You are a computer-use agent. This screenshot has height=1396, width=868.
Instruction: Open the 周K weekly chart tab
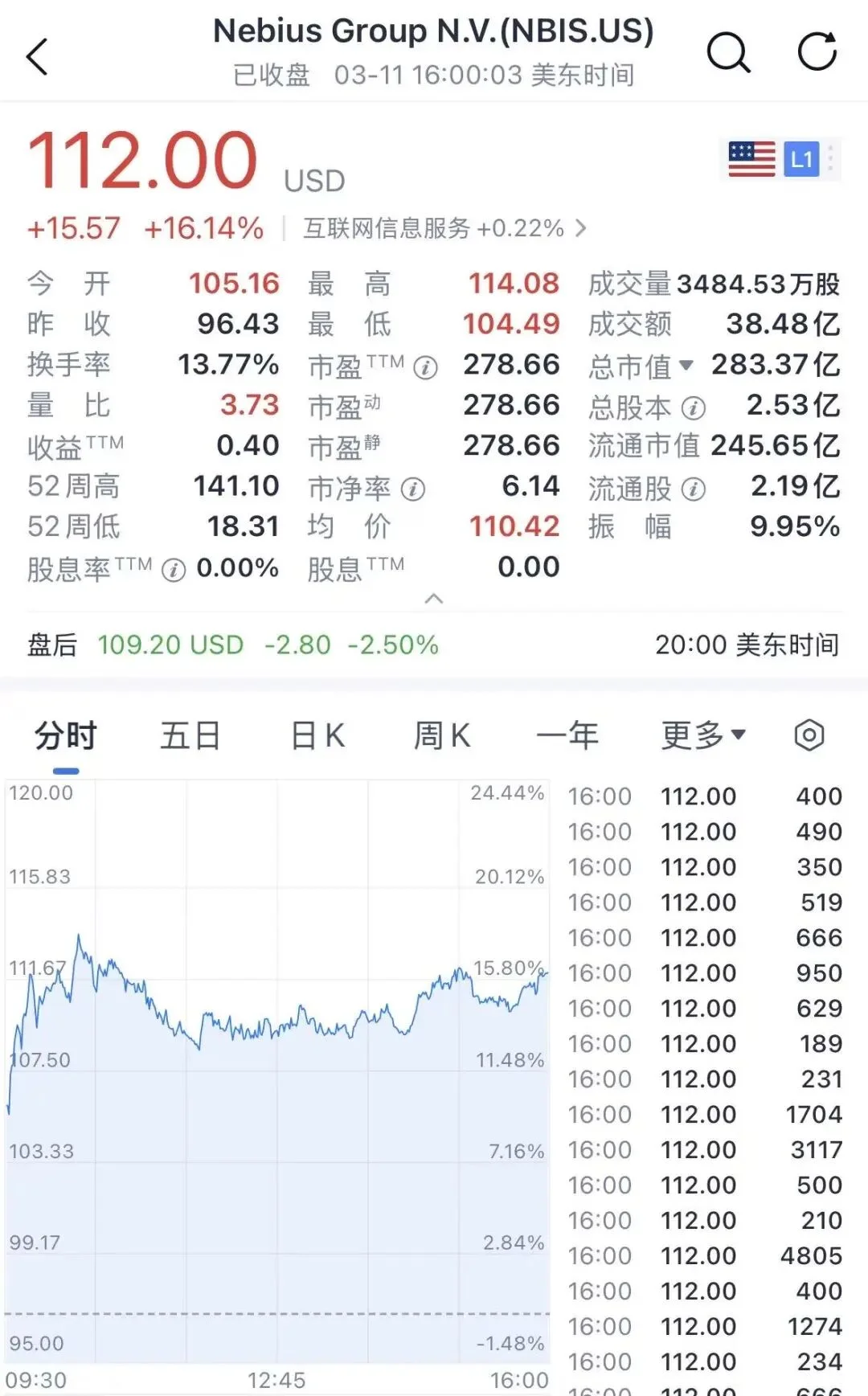441,734
